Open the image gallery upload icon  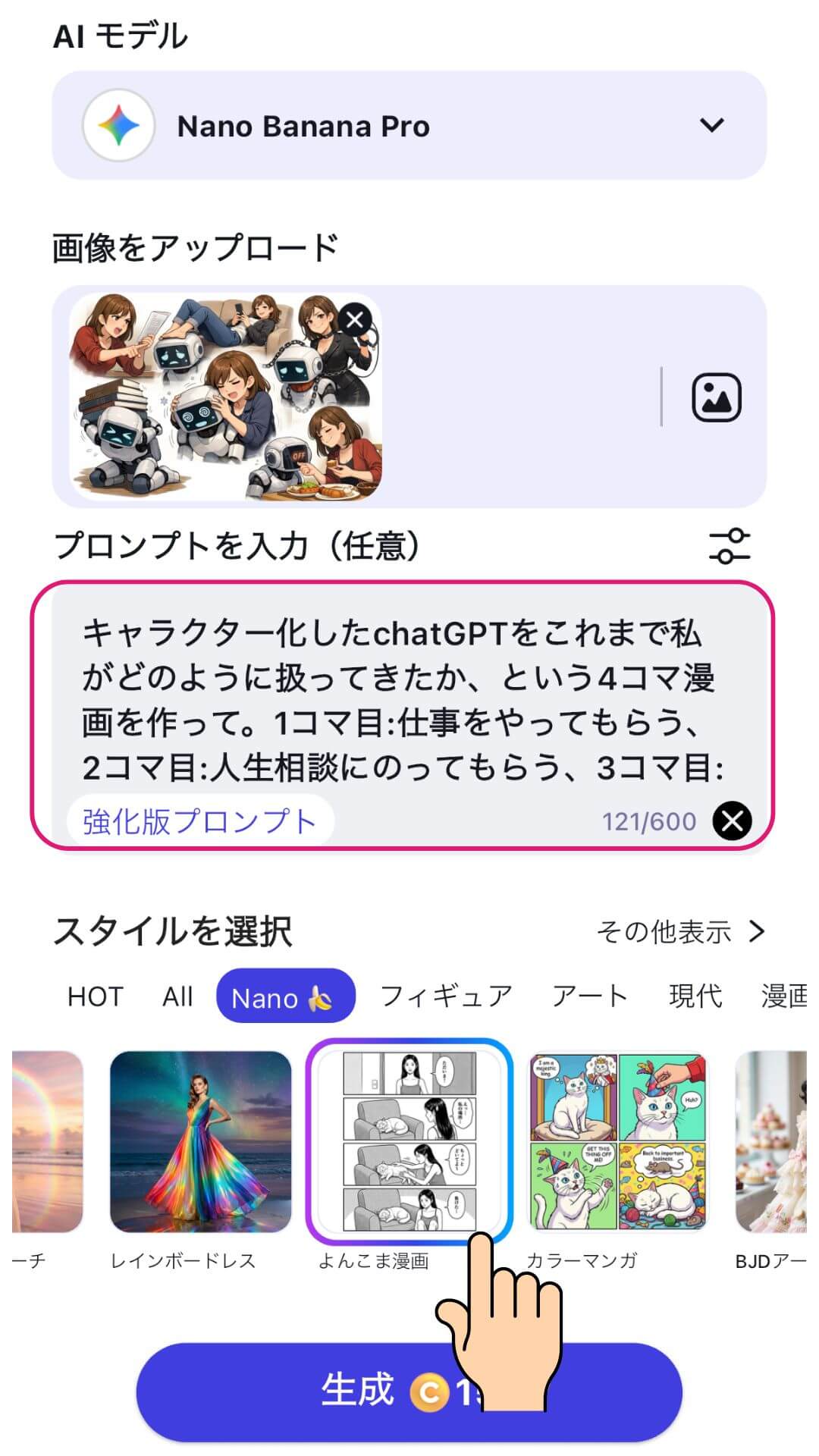(717, 395)
